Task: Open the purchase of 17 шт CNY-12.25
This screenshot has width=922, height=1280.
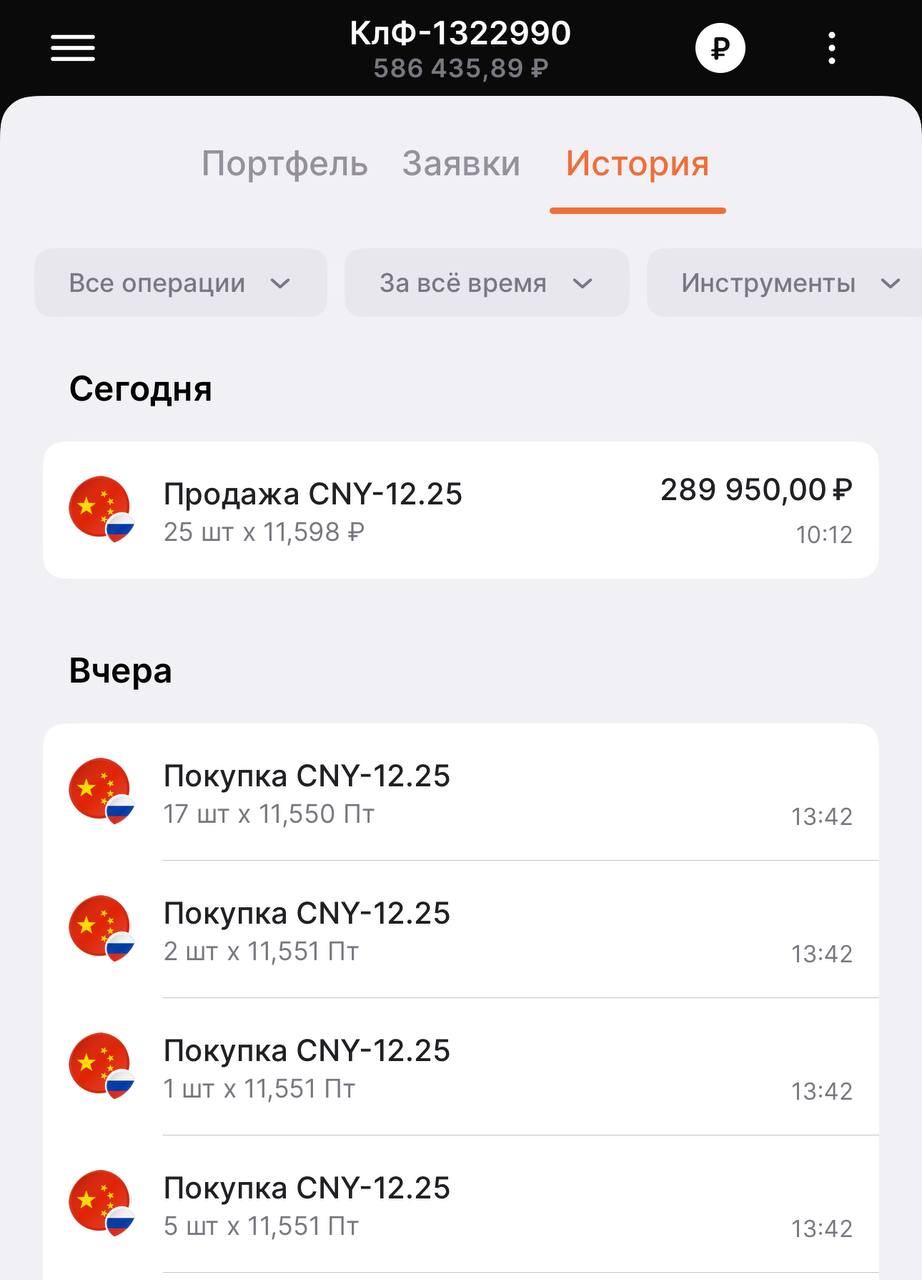Action: point(460,792)
